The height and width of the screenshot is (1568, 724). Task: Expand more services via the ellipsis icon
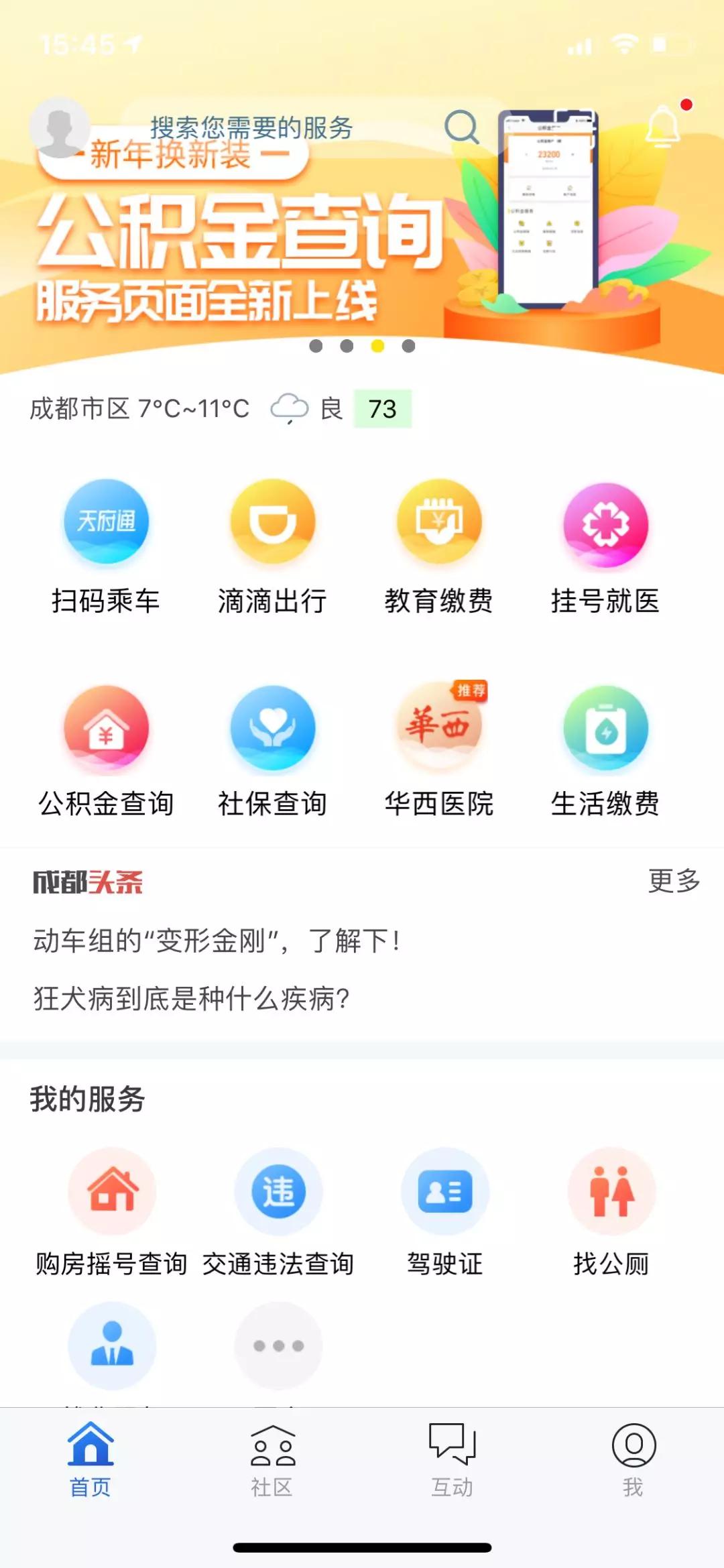tap(277, 1347)
